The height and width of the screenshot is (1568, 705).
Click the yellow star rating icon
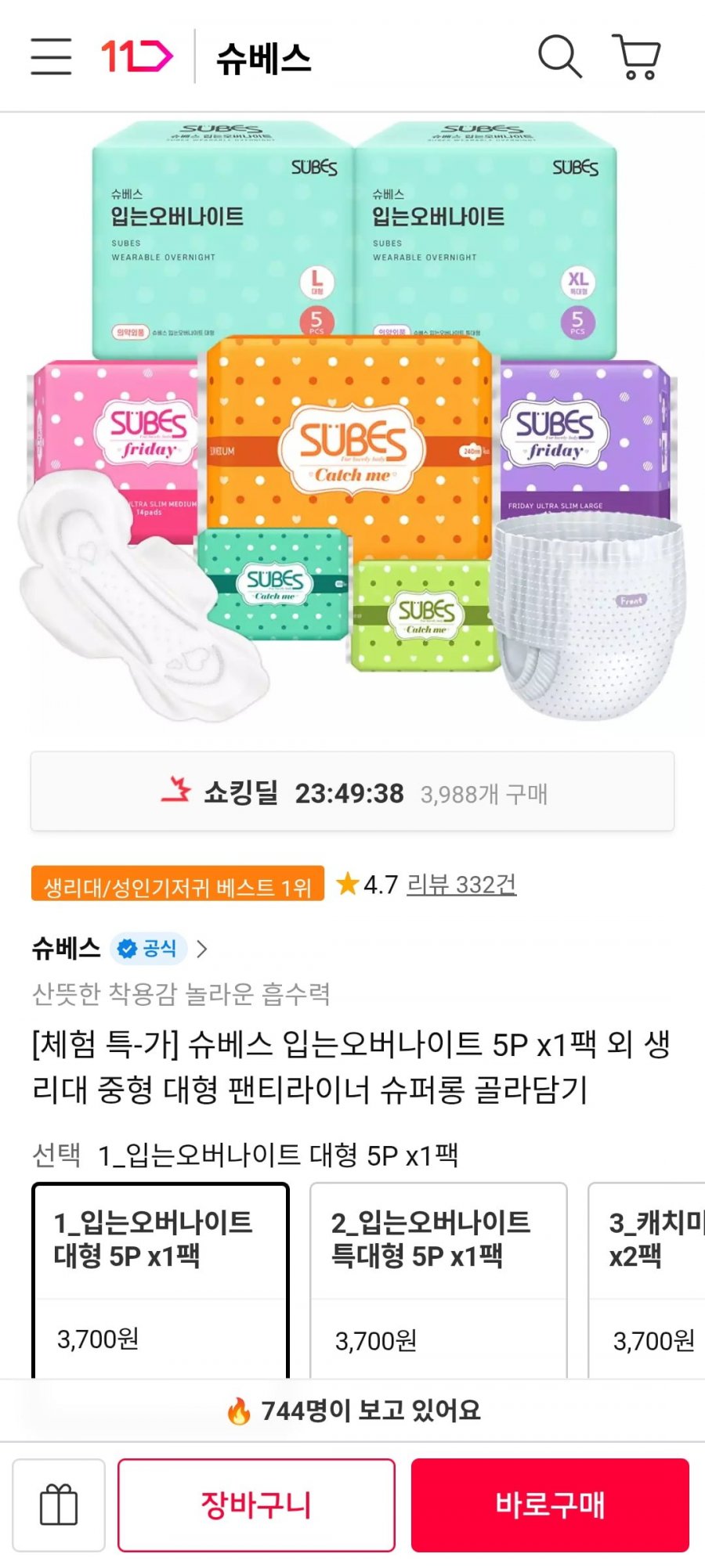[345, 886]
